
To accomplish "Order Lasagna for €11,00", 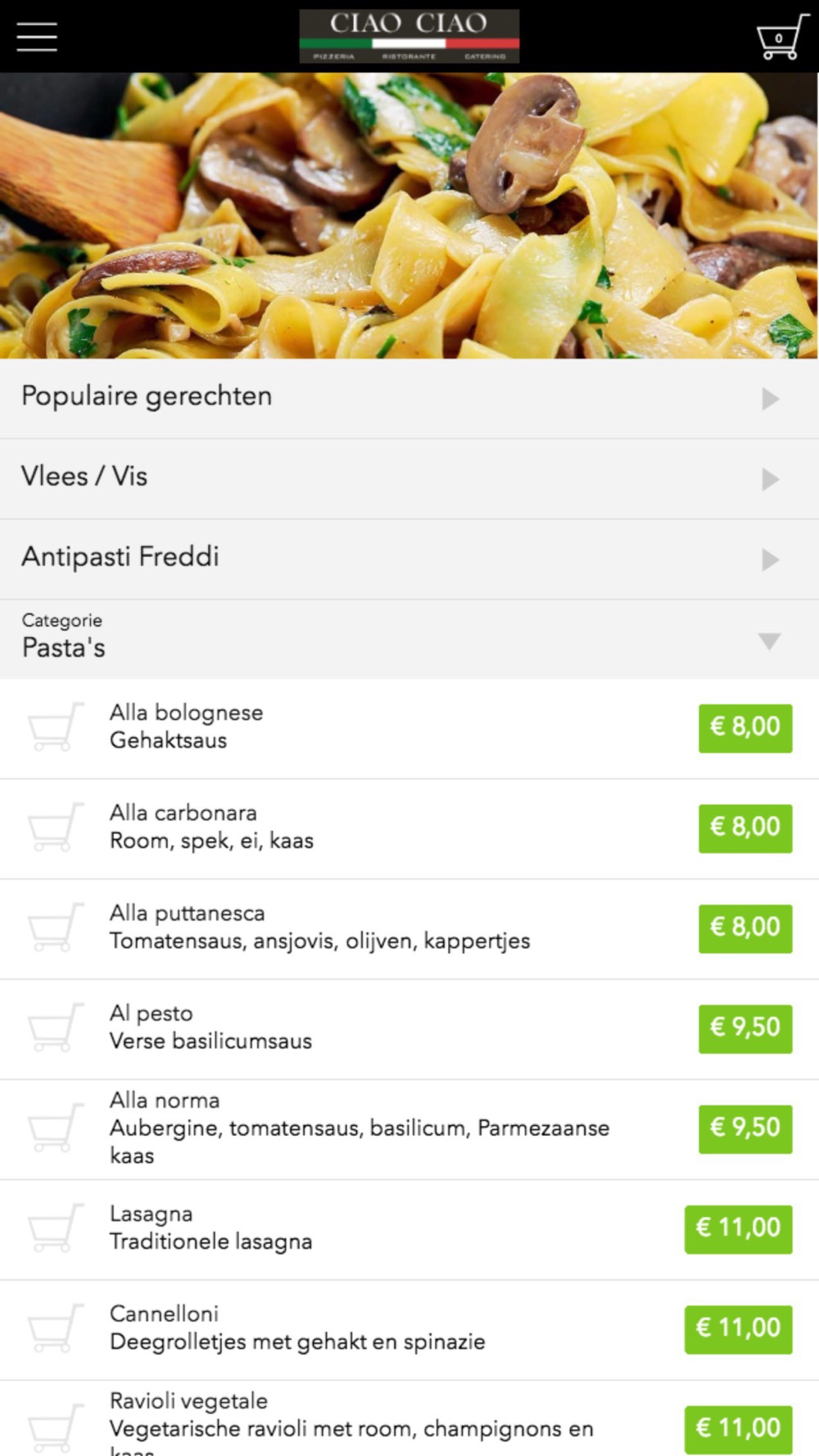I will click(x=739, y=1229).
